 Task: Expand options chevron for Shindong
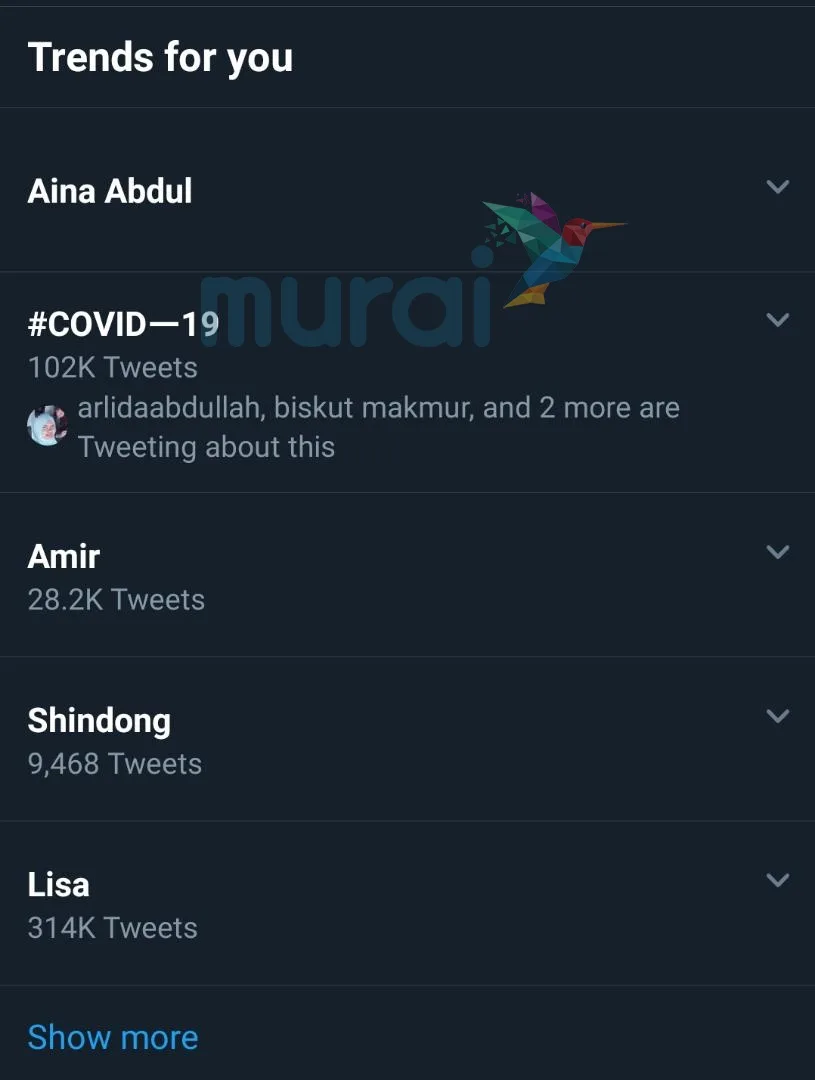(x=777, y=716)
